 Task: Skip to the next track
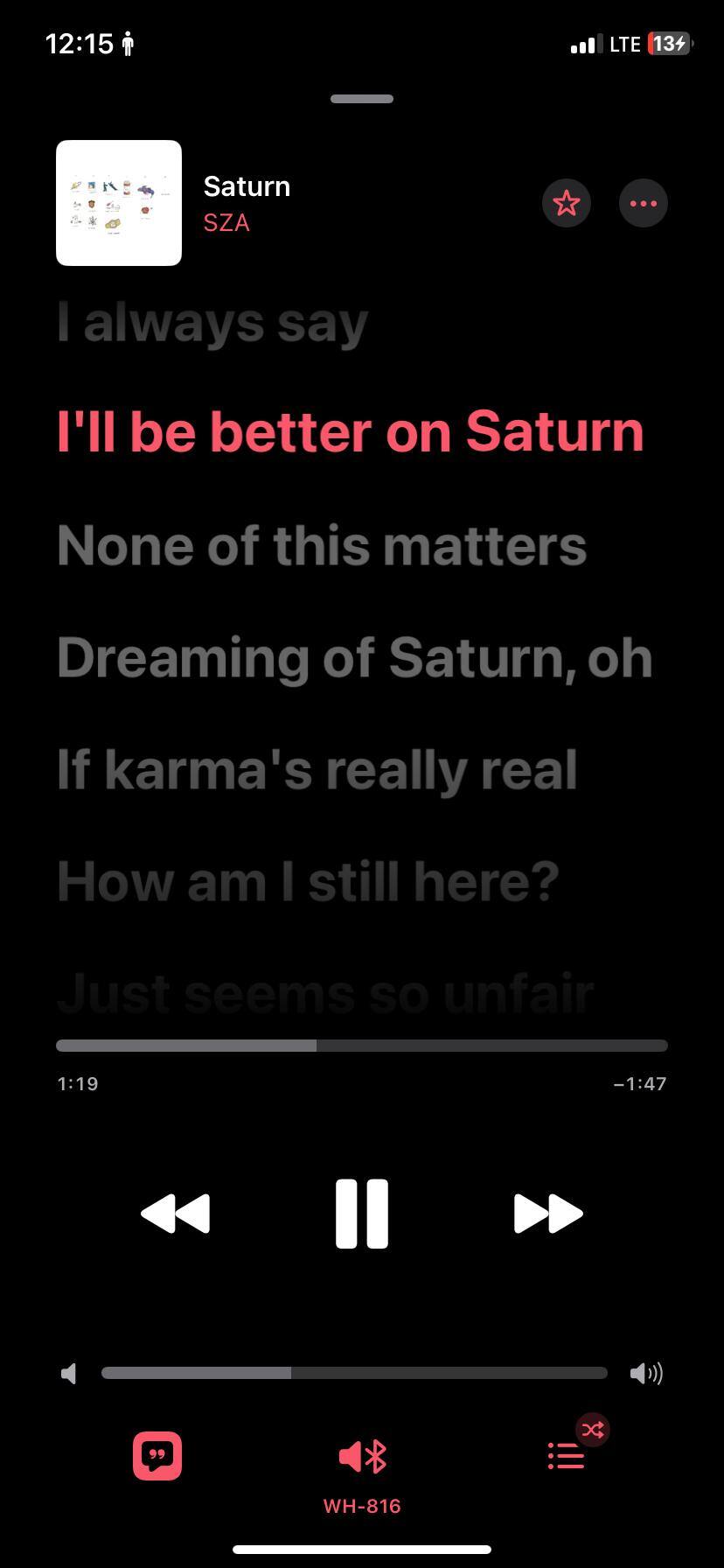click(x=548, y=1213)
